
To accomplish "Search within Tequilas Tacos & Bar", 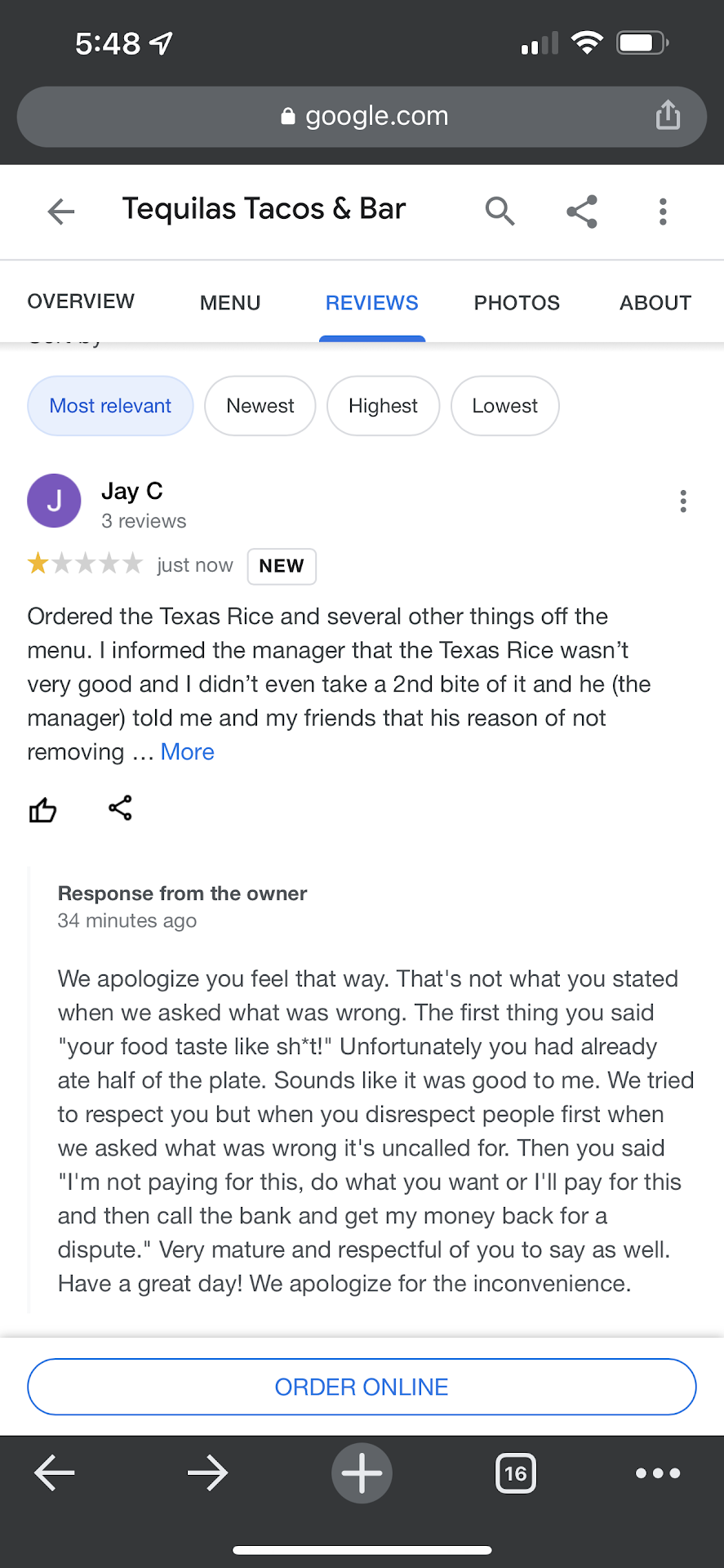I will (500, 212).
